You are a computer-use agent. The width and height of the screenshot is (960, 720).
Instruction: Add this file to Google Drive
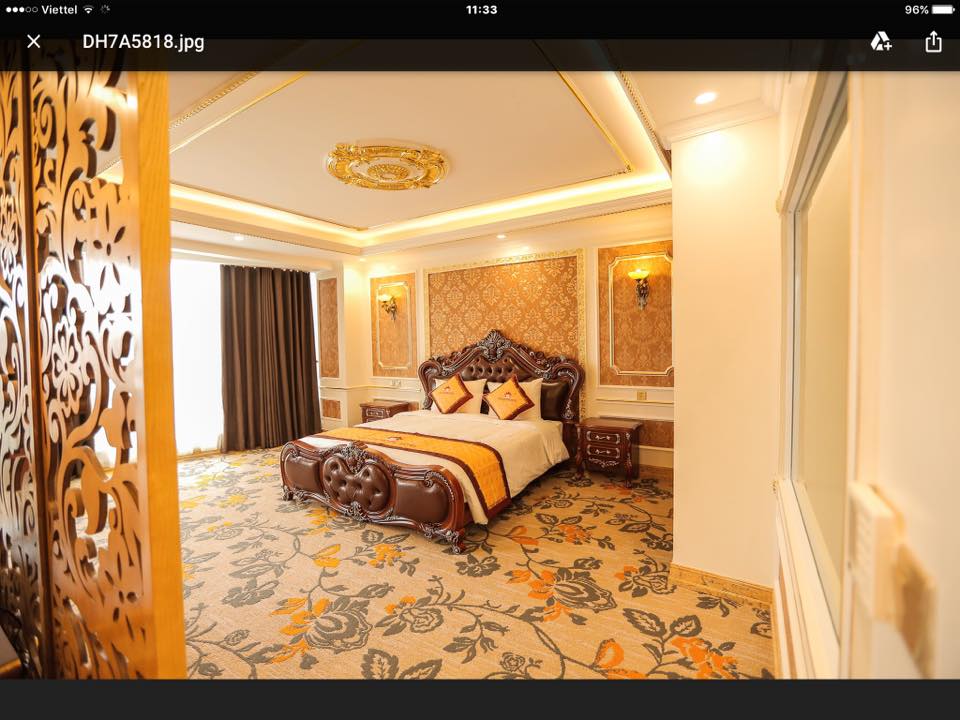880,42
